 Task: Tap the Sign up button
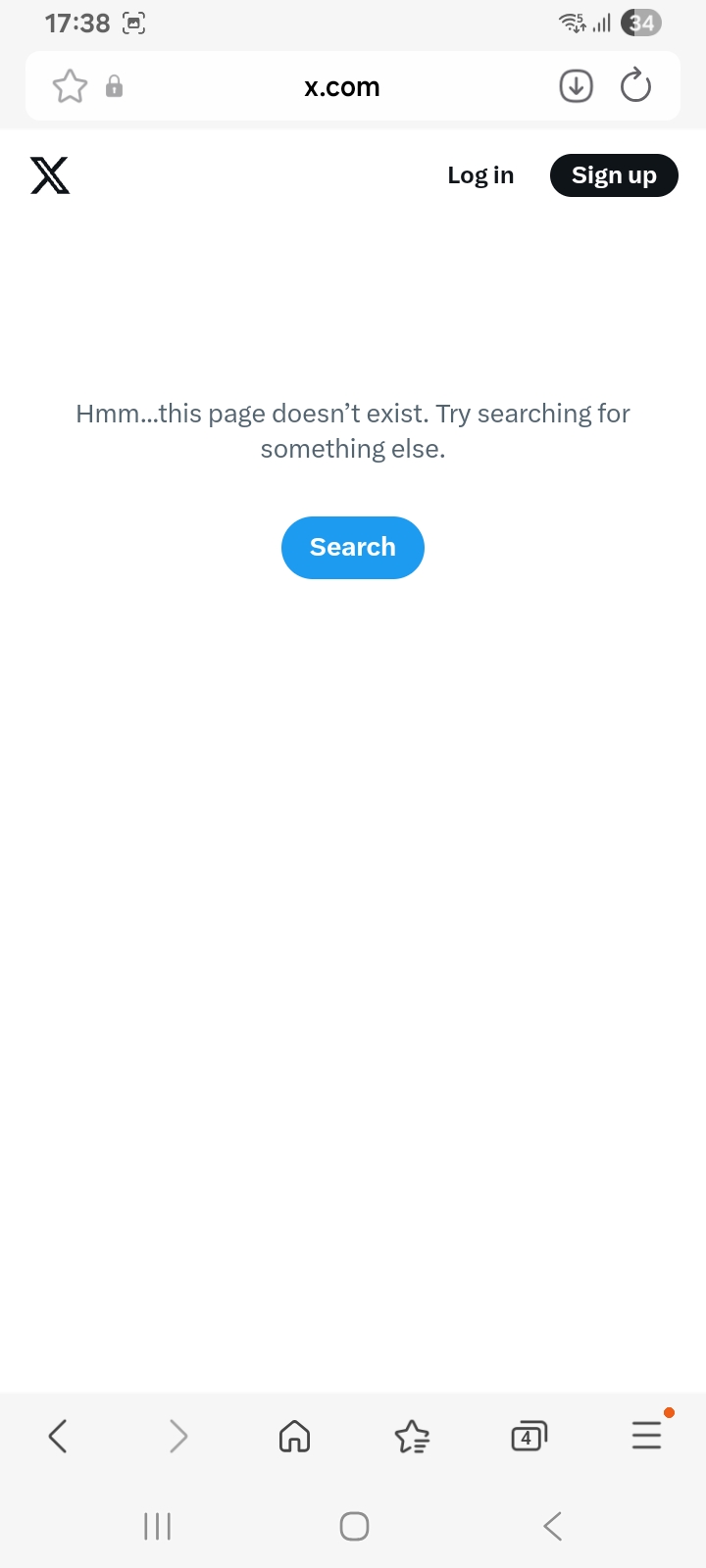pos(614,175)
